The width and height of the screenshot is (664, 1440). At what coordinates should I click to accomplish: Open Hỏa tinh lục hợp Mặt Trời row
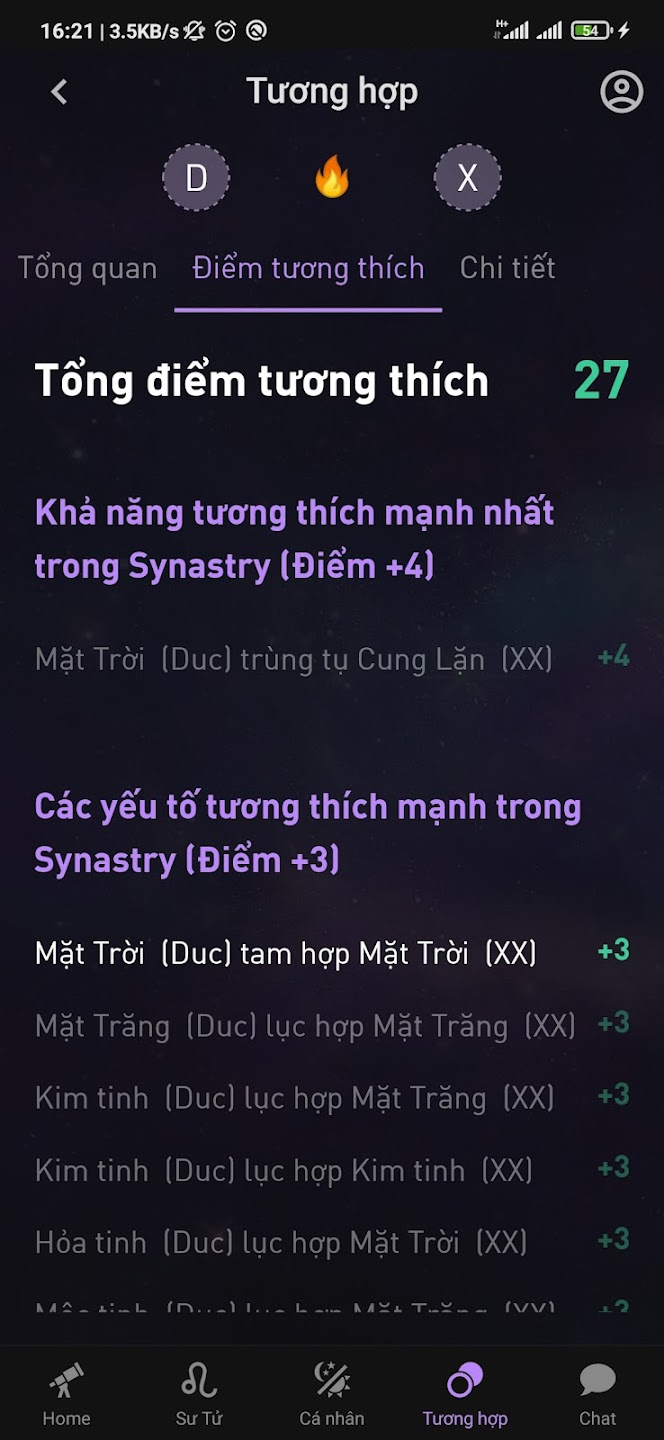coord(332,1242)
